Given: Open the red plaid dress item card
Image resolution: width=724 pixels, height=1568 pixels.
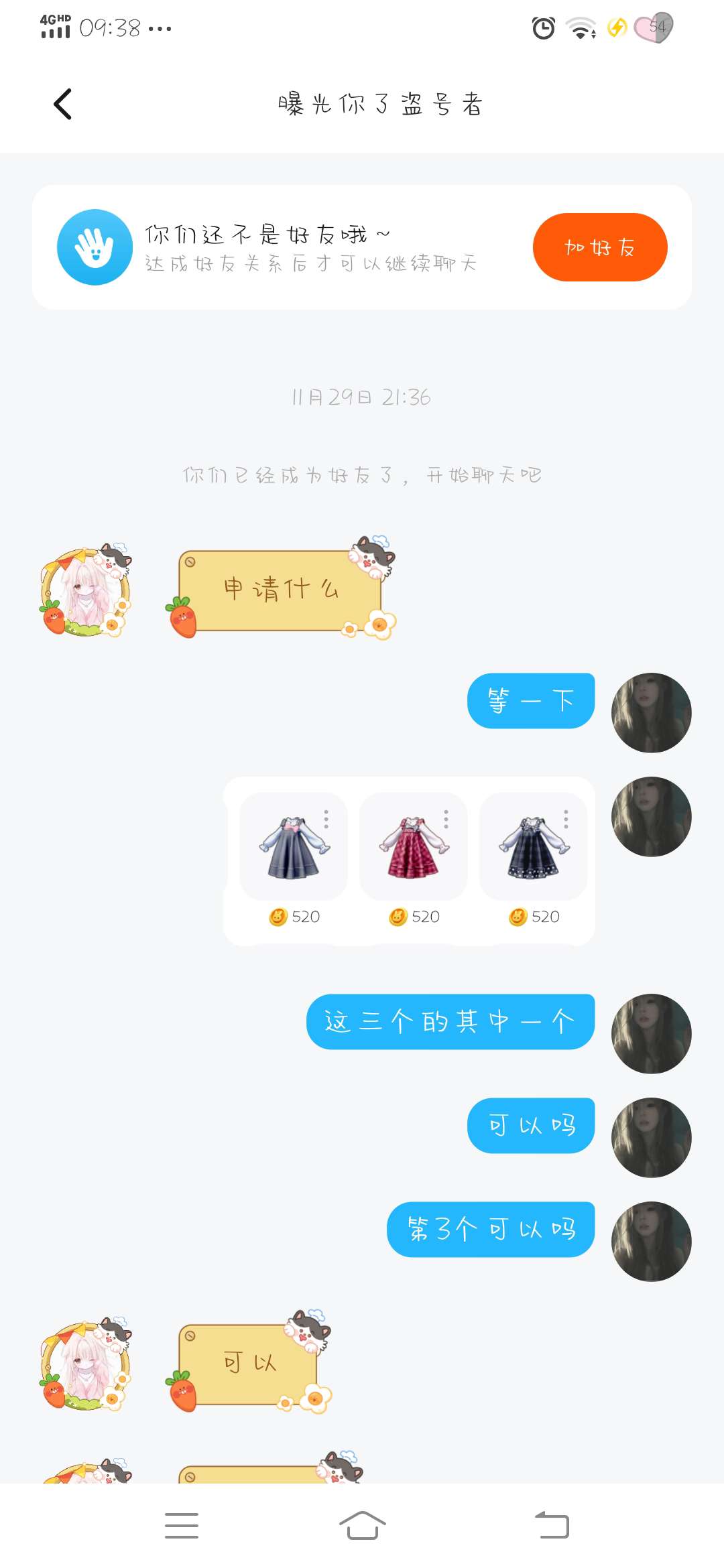Looking at the screenshot, I should pyautogui.click(x=414, y=848).
